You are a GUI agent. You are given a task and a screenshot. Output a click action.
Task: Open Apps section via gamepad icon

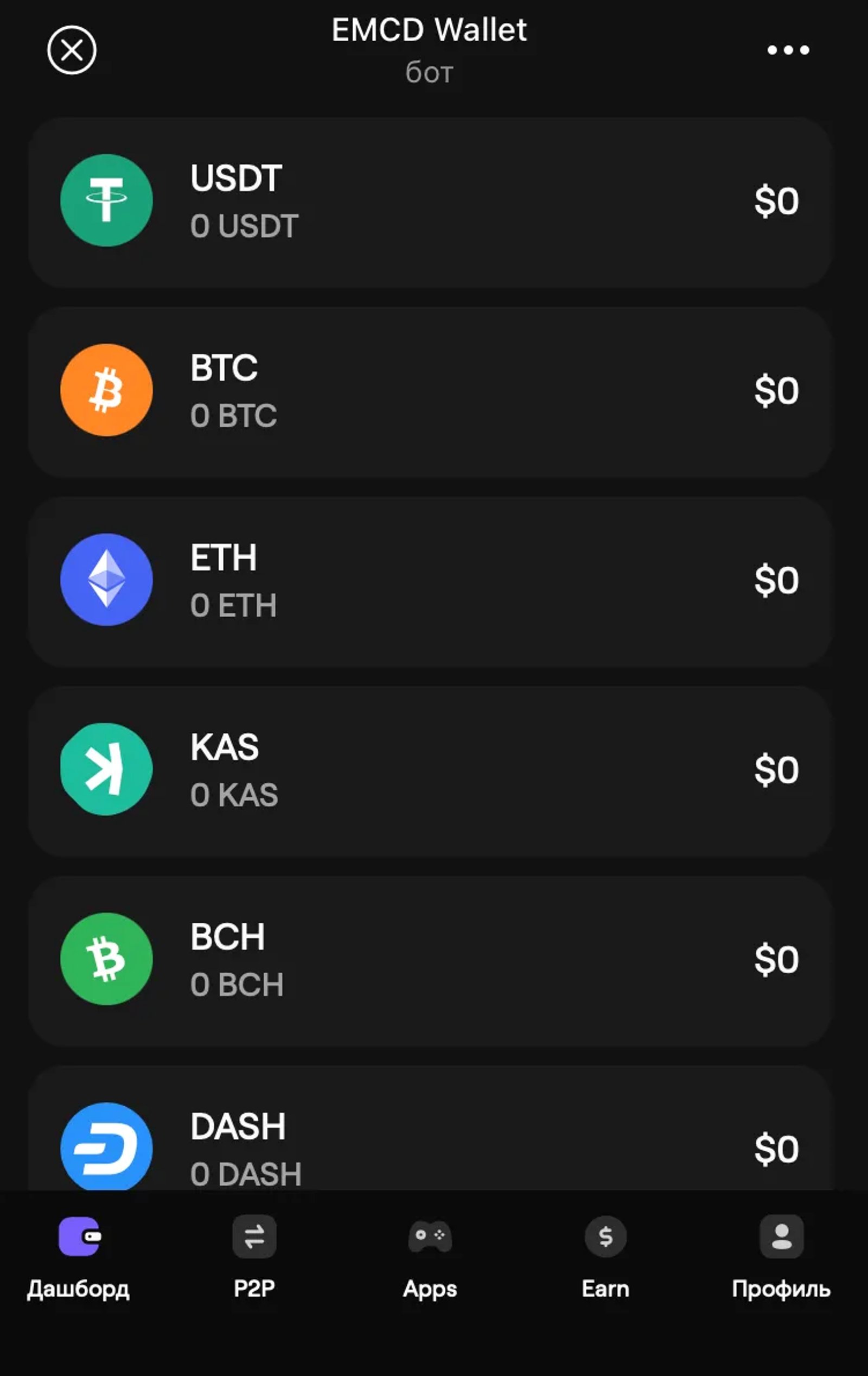pos(430,1236)
